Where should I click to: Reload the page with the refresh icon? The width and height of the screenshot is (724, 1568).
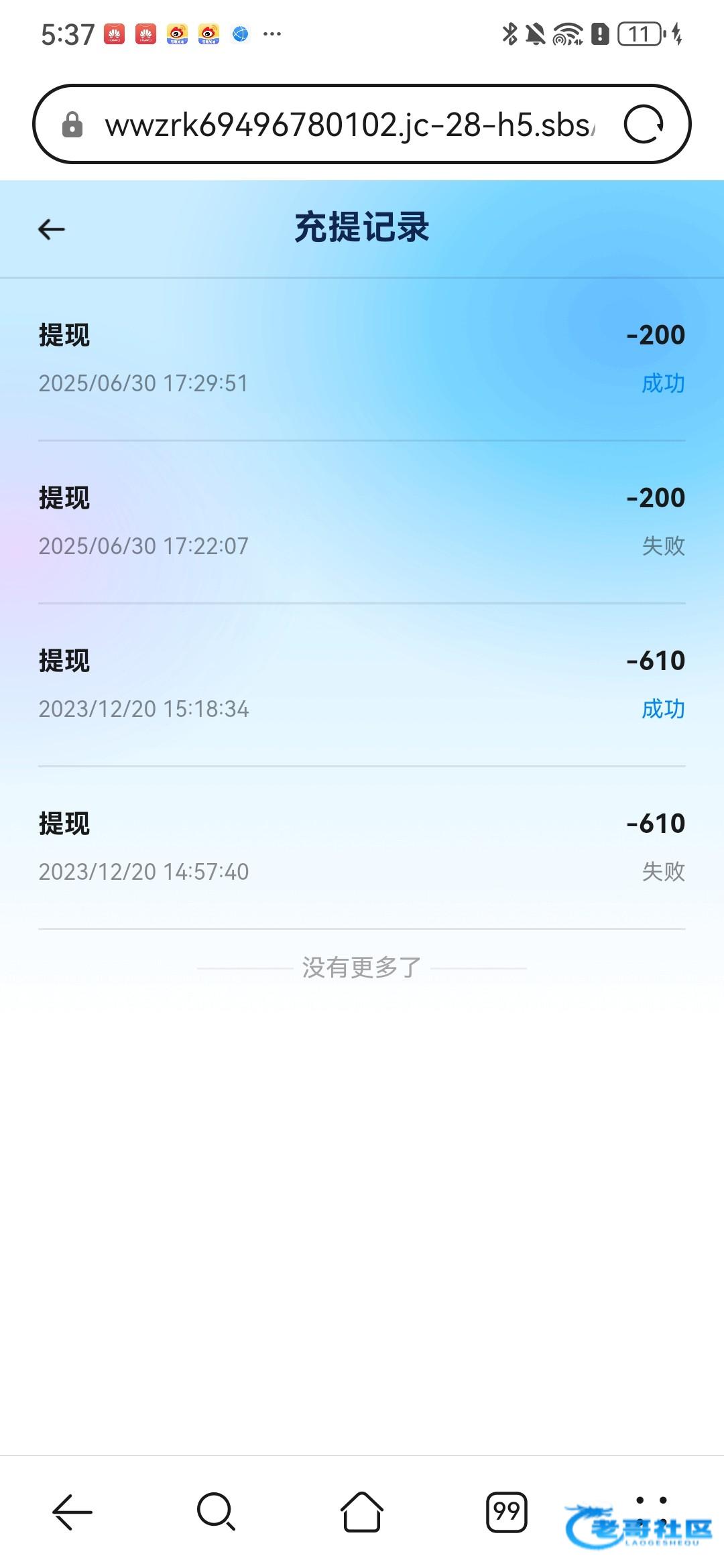point(644,125)
